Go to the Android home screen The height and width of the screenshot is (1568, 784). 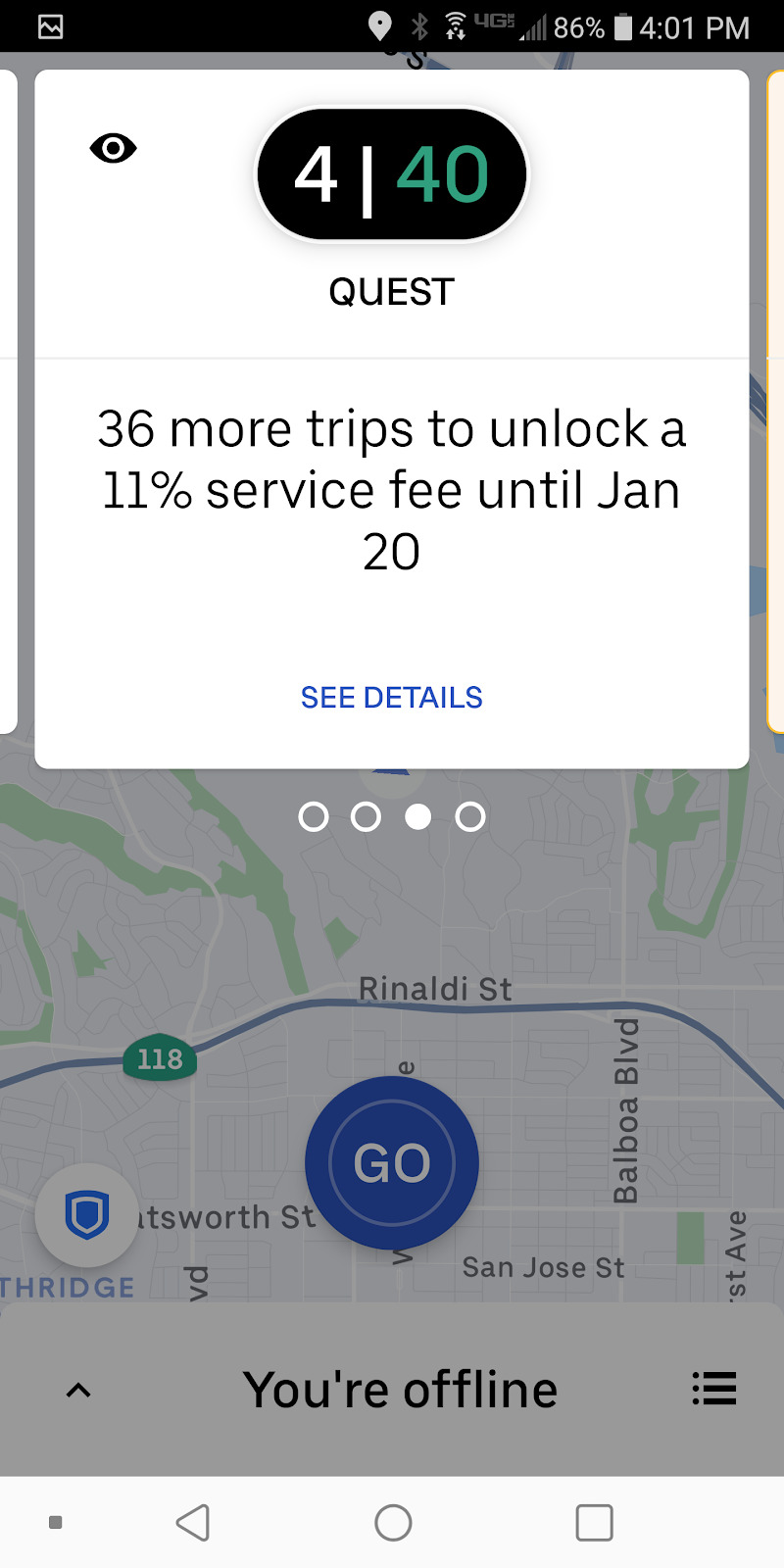coord(393,1523)
